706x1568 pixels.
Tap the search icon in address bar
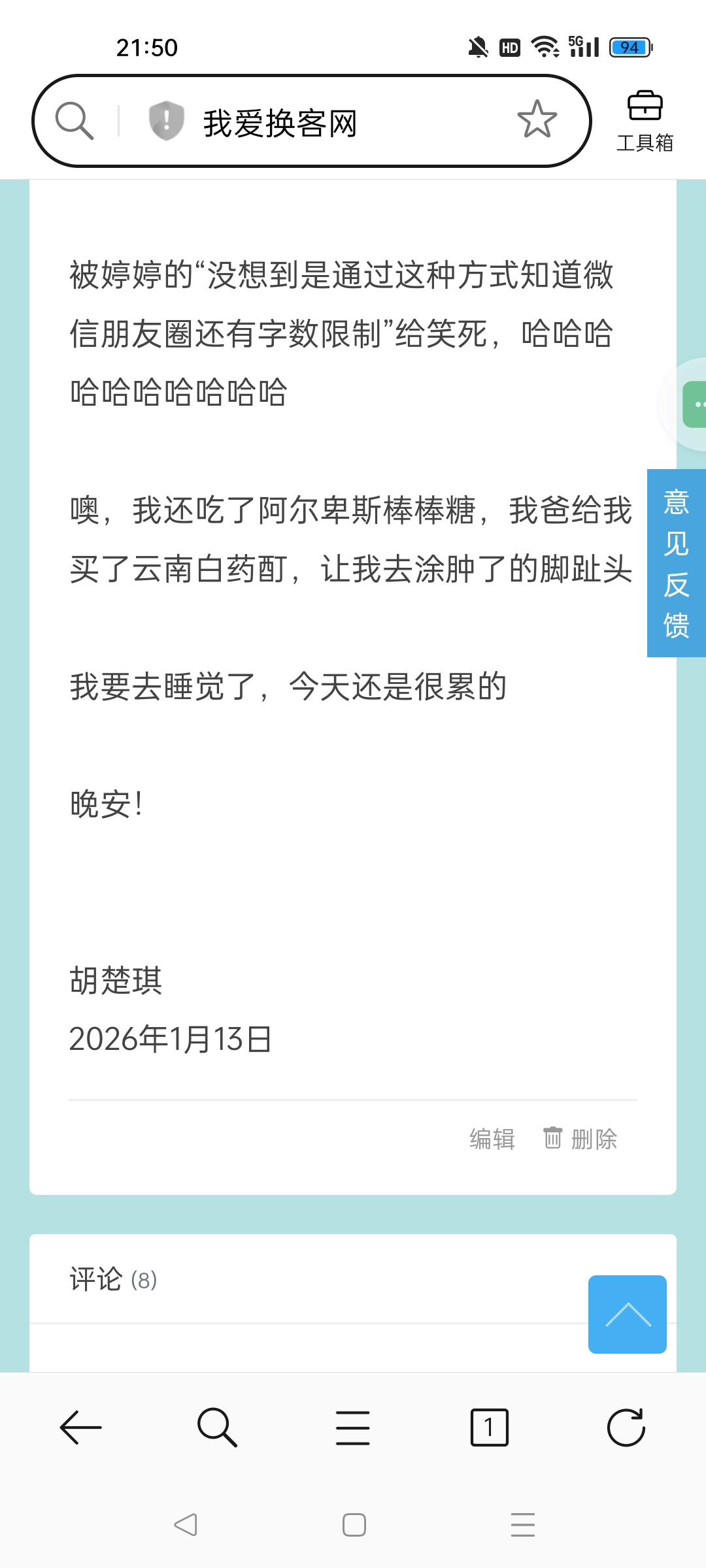[x=74, y=121]
